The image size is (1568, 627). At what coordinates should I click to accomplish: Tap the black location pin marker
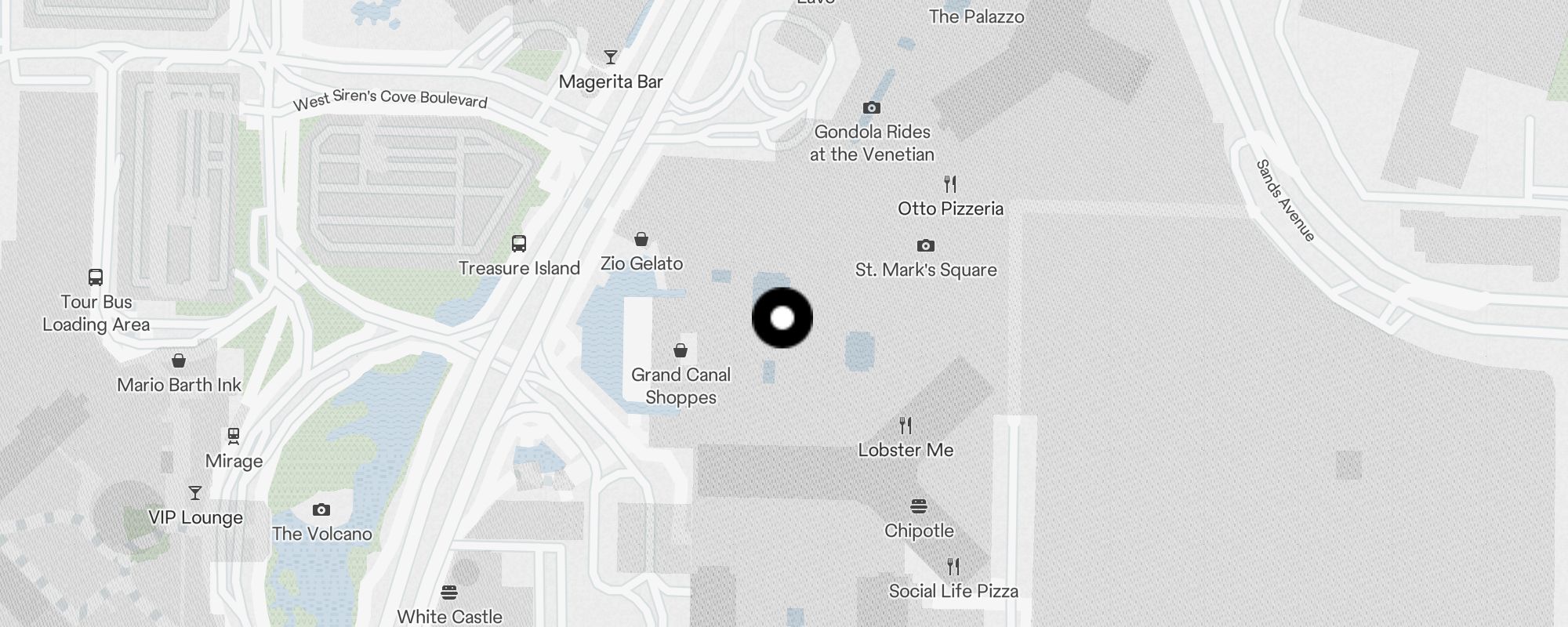pos(782,318)
